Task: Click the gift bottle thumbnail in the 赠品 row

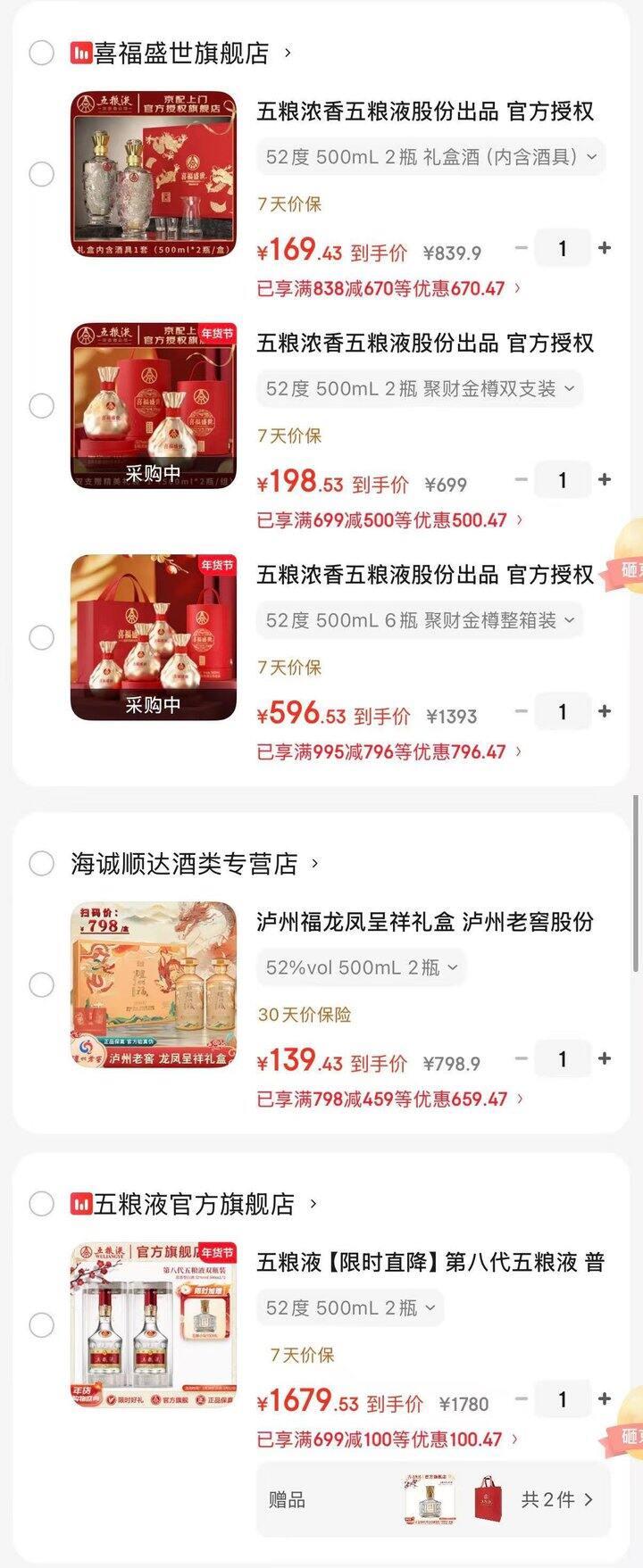Action: (425, 1498)
